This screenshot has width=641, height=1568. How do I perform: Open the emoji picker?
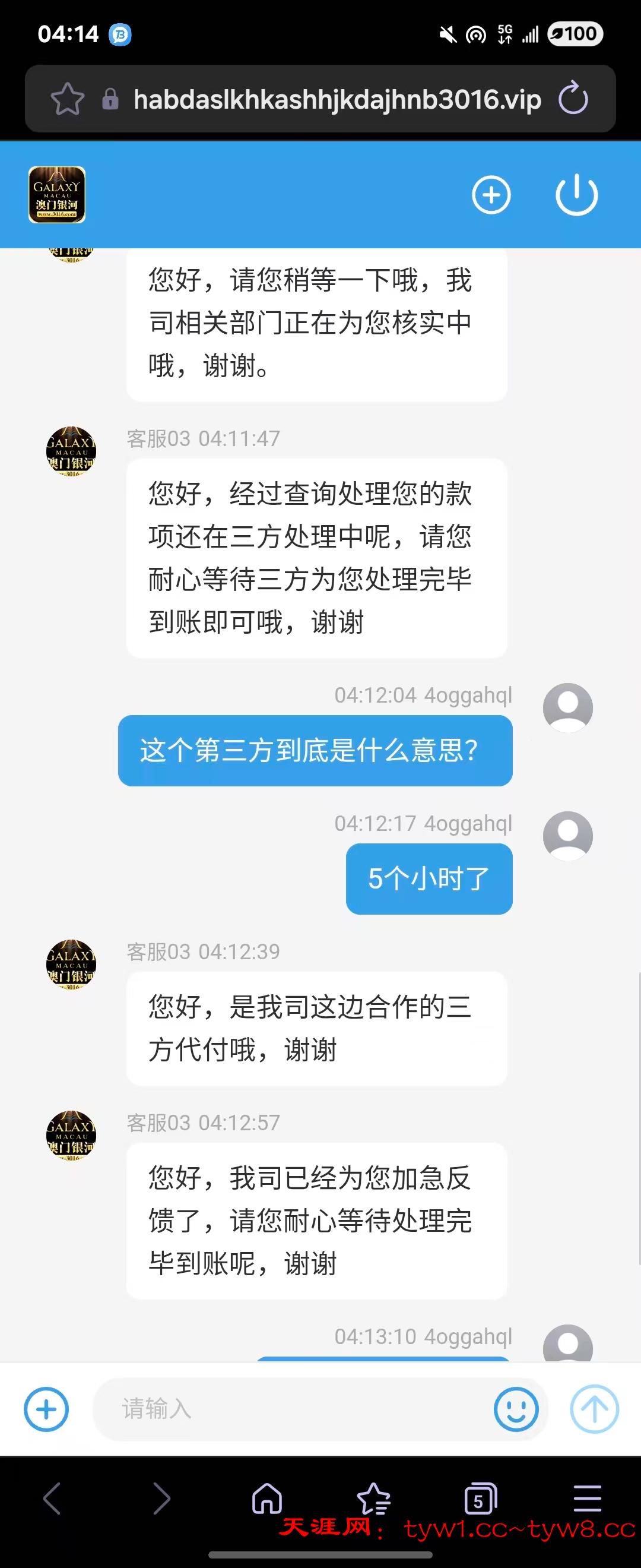click(516, 1409)
